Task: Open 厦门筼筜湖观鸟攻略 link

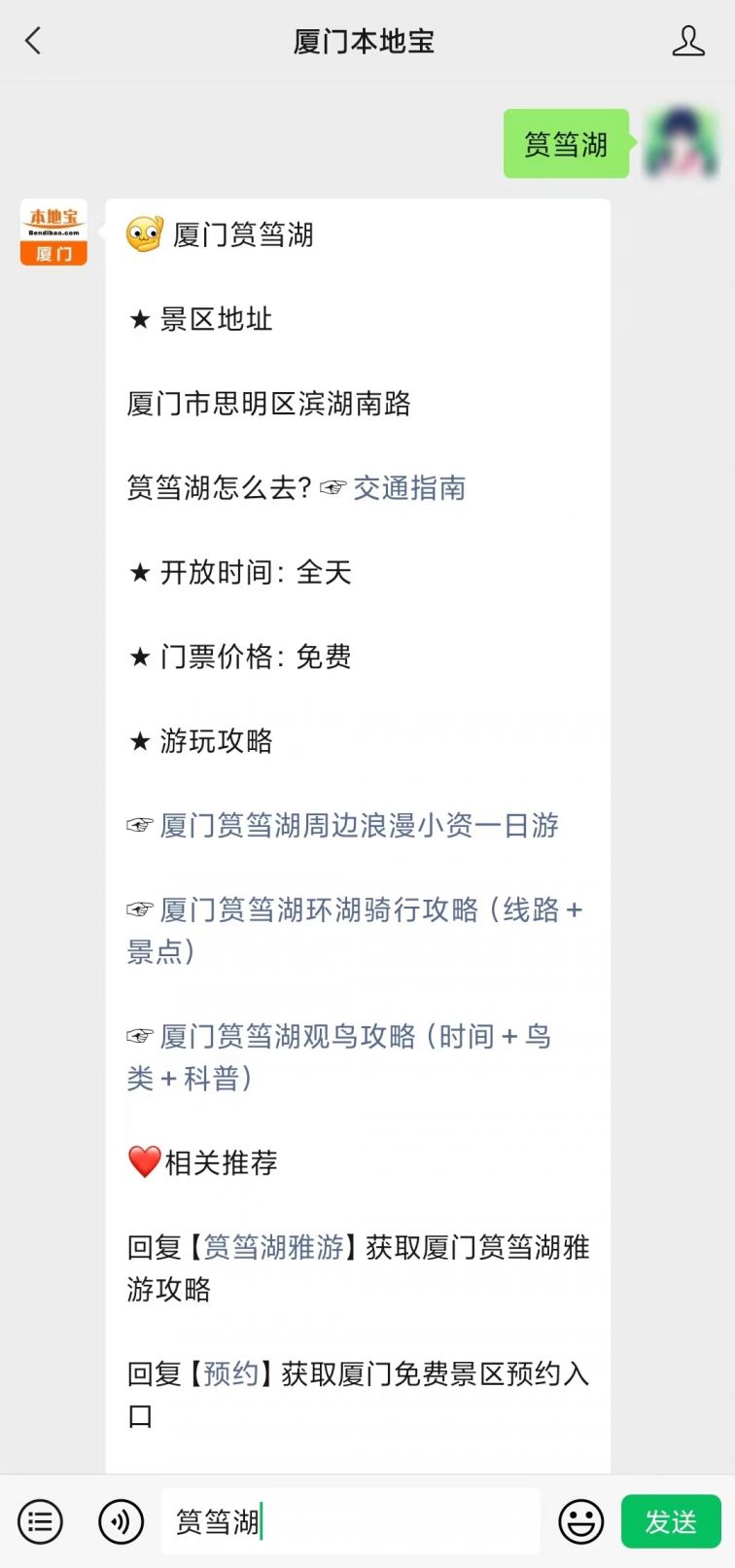Action: (x=339, y=1057)
